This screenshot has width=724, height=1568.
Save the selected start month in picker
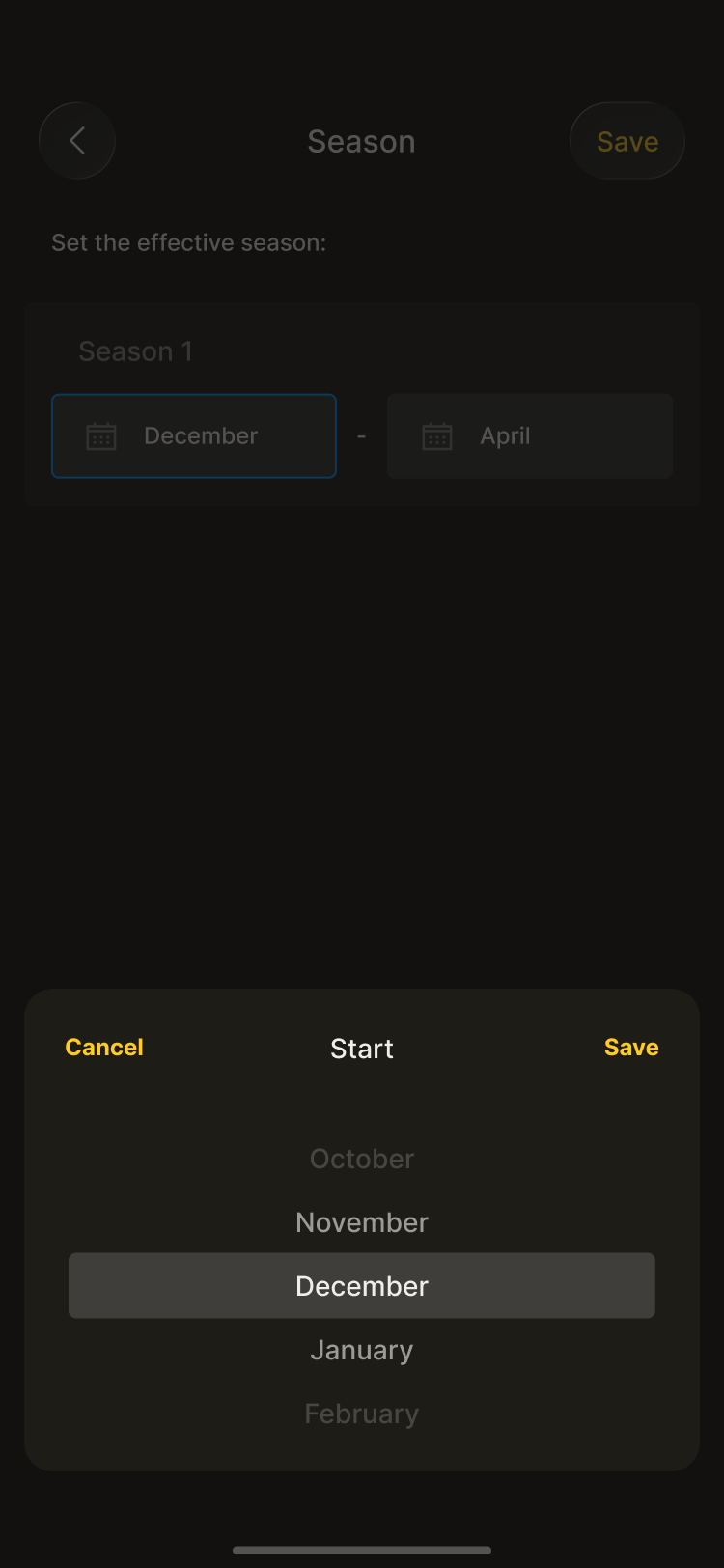[x=631, y=1048]
